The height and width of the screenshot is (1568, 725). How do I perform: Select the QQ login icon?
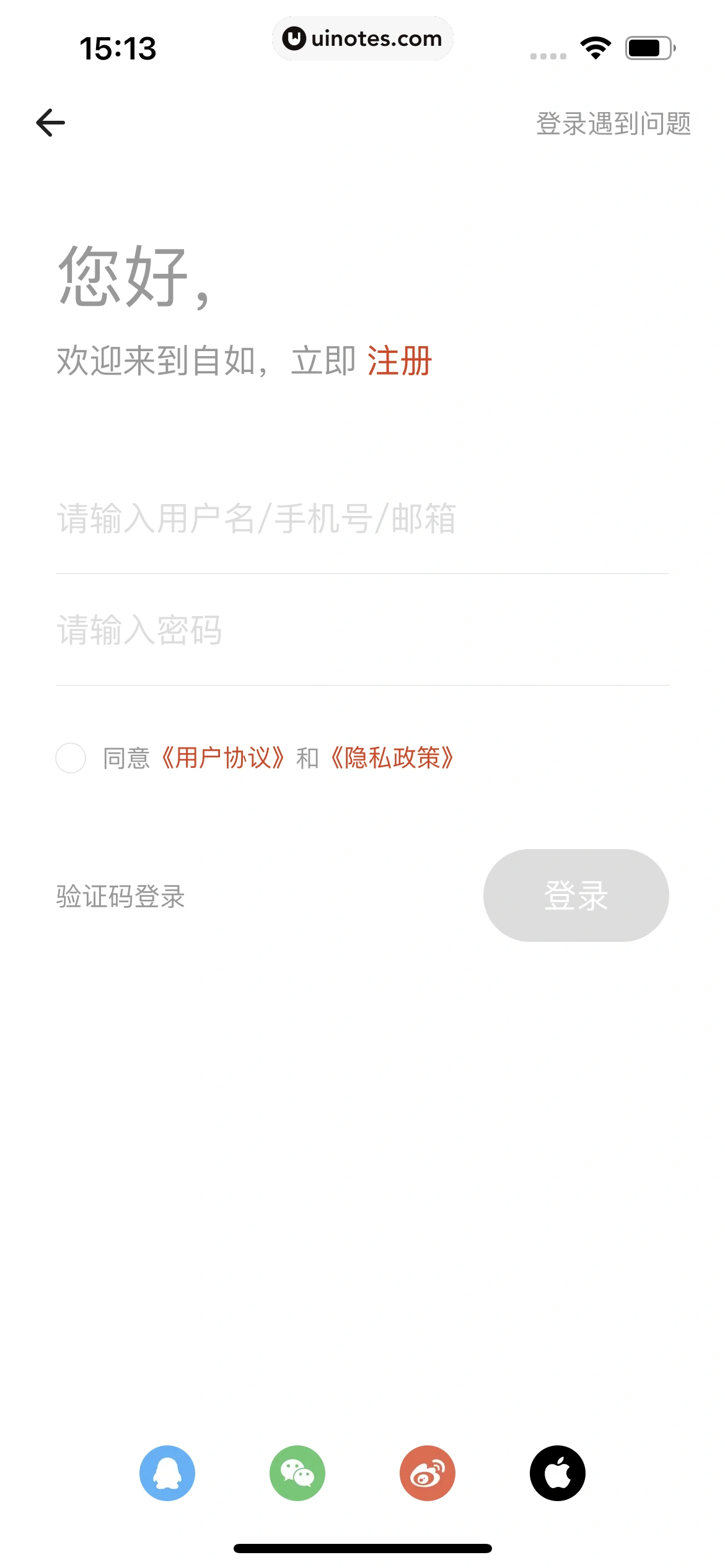[167, 1473]
